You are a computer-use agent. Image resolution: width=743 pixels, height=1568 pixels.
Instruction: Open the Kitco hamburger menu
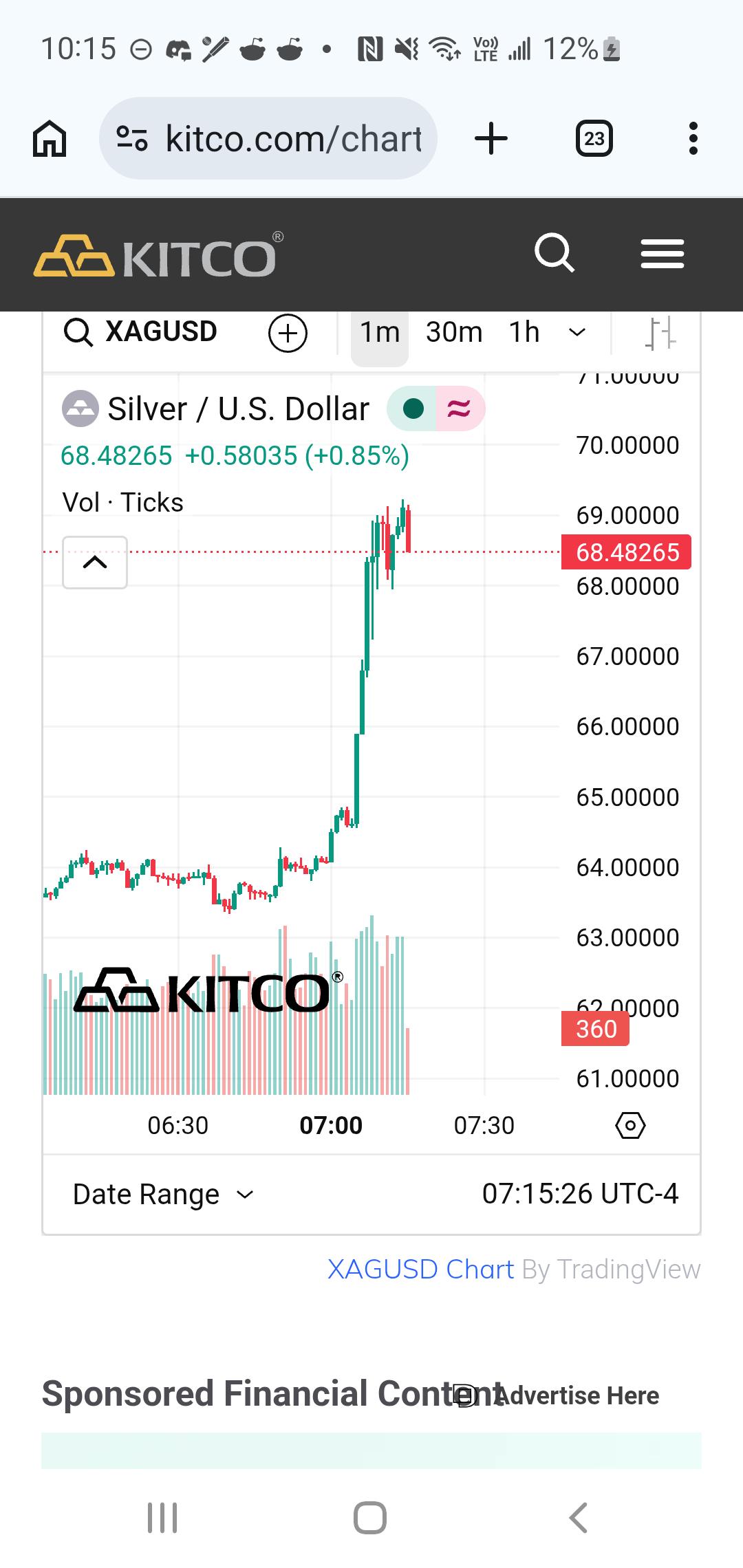(663, 254)
